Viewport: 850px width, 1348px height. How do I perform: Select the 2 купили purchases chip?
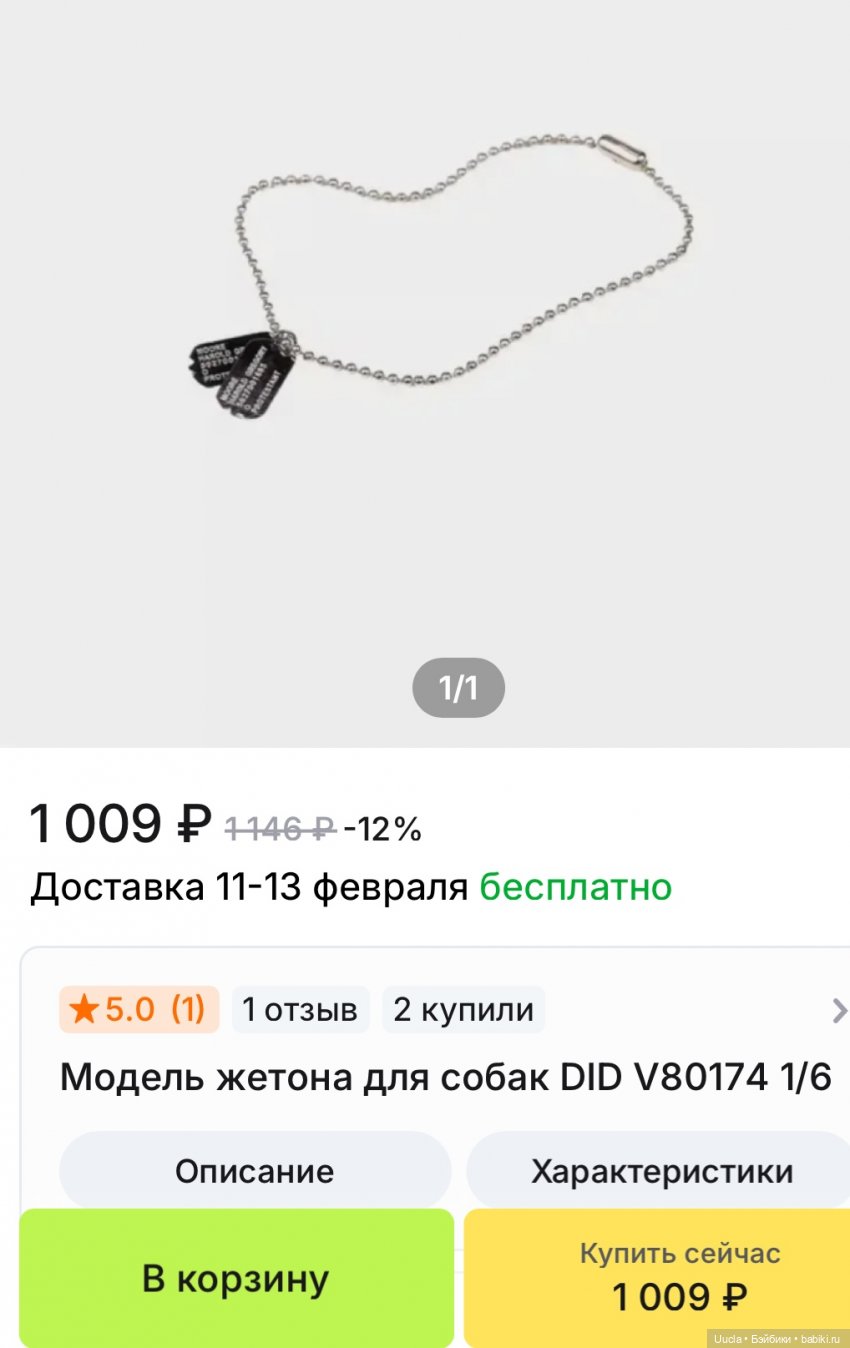coord(463,1008)
